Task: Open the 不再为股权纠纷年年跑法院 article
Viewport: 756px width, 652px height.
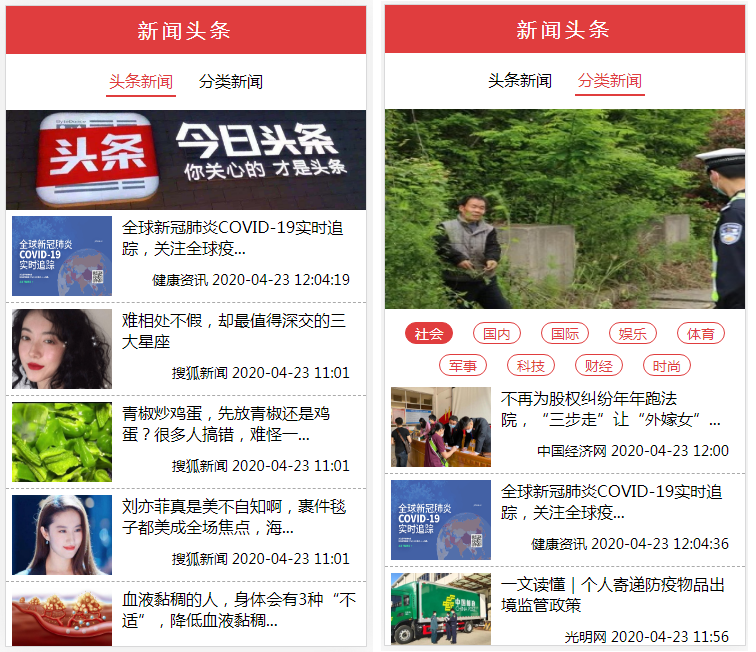Action: coord(610,409)
